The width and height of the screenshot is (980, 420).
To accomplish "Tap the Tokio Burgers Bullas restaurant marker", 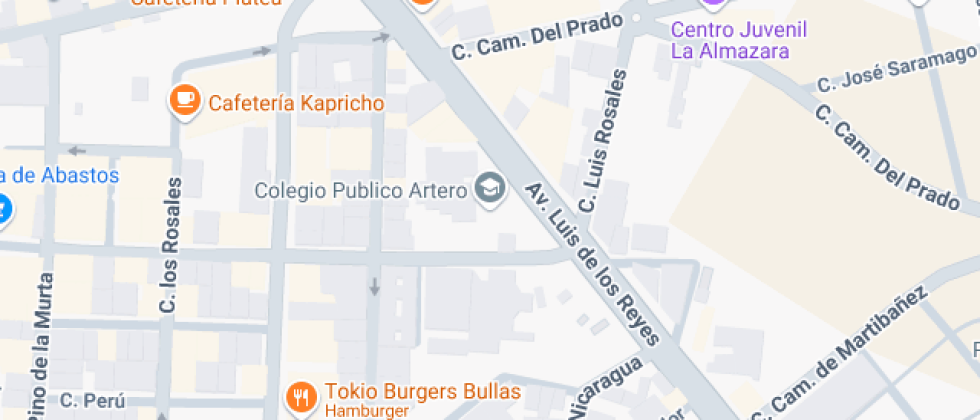I will pos(300,398).
